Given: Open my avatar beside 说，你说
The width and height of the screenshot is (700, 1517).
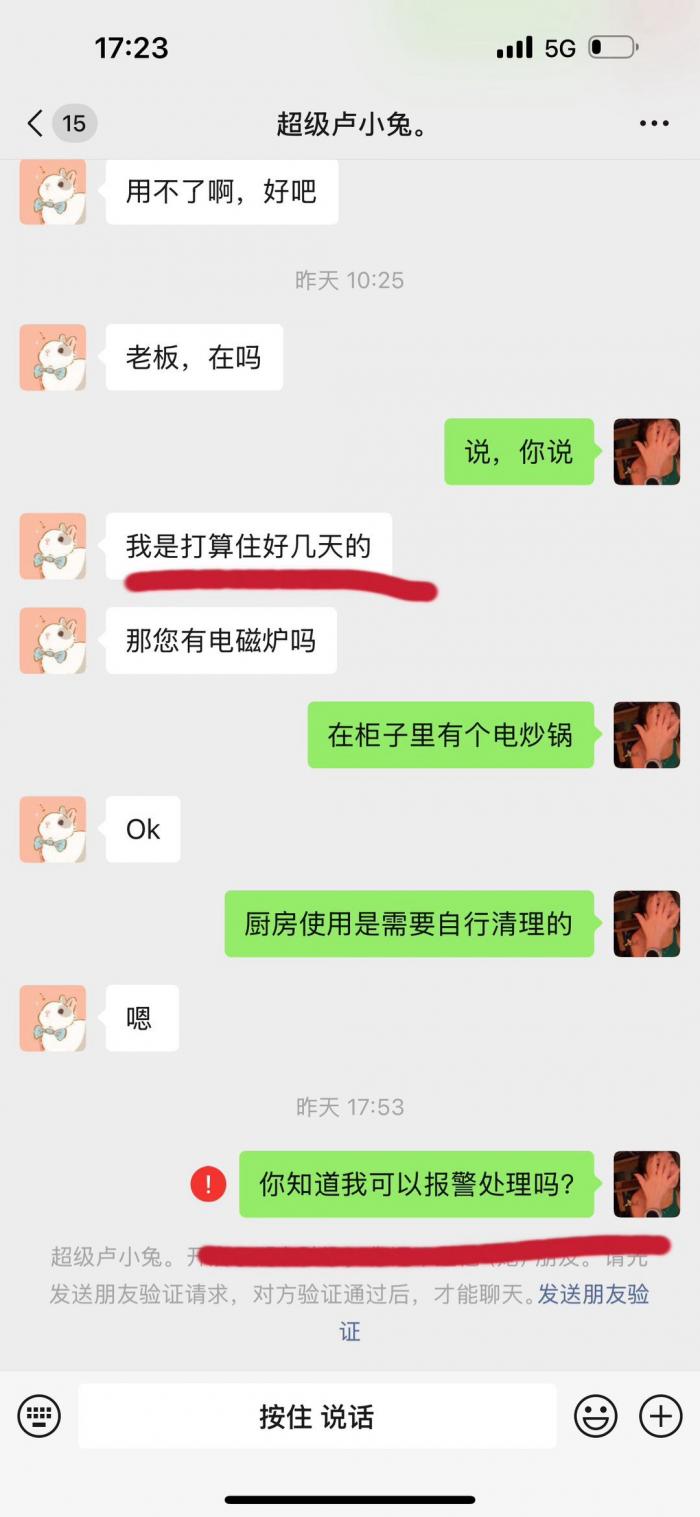Looking at the screenshot, I should [x=646, y=452].
